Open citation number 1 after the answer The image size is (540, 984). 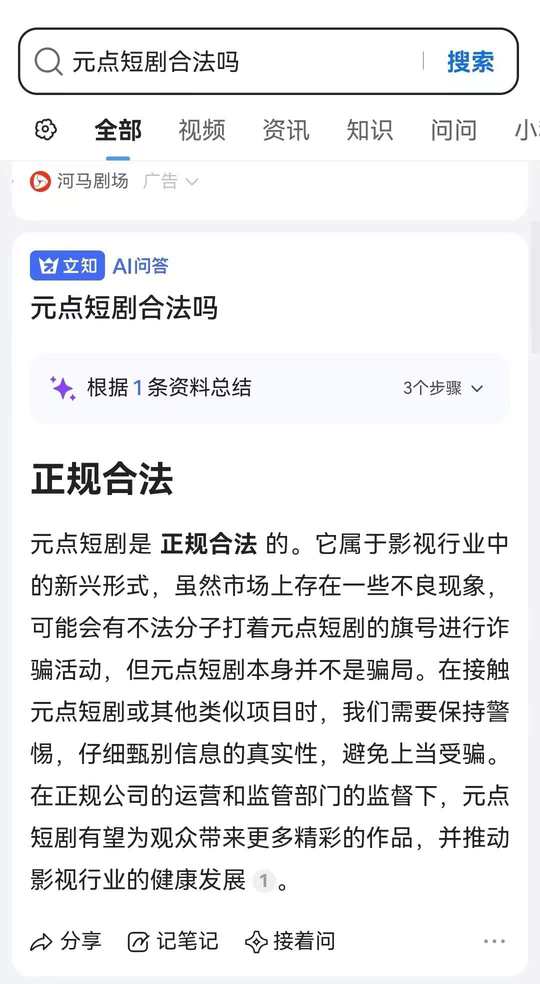click(264, 880)
